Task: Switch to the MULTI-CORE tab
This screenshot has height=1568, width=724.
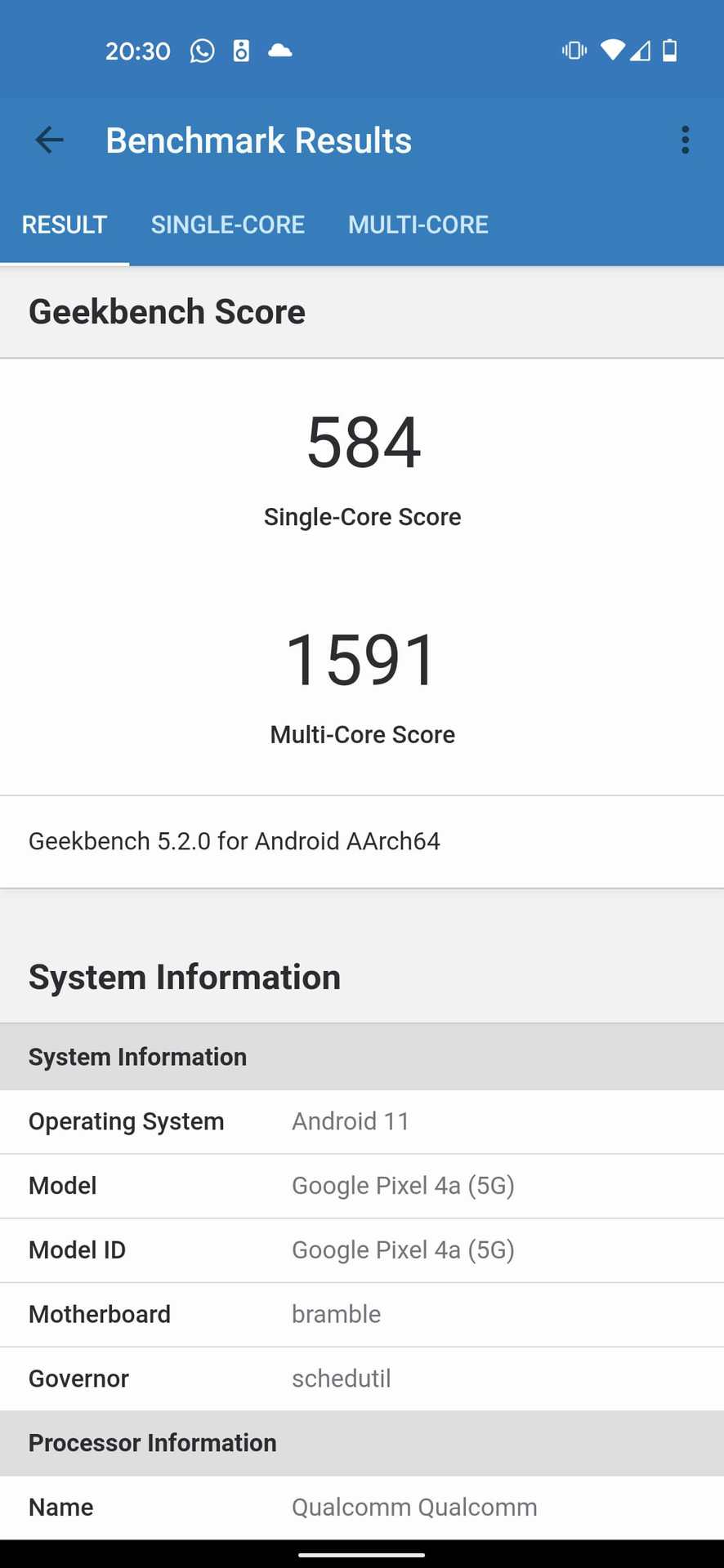Action: point(418,225)
